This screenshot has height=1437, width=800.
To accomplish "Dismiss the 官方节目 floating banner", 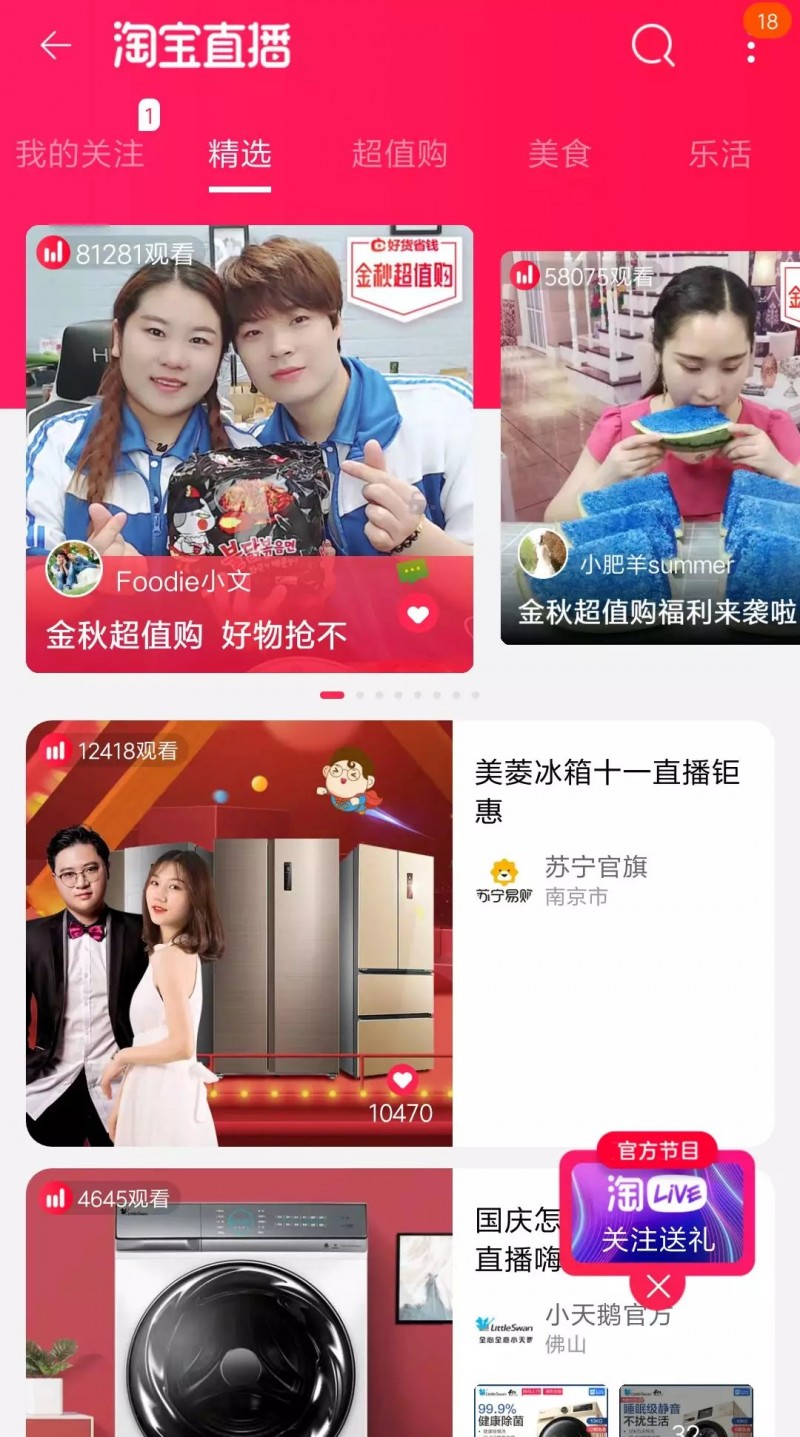I will coord(657,1286).
